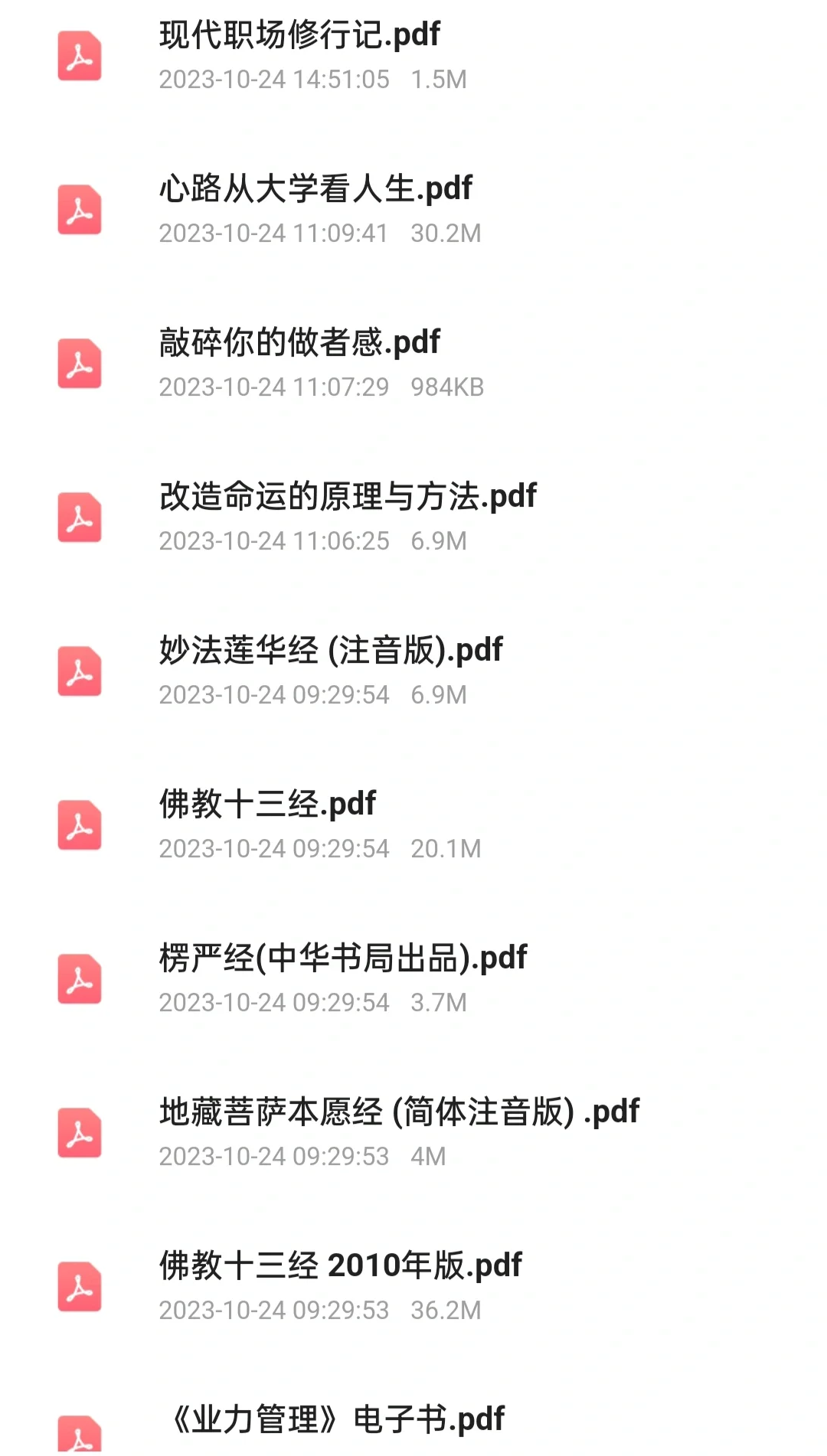This screenshot has width=827, height=1456.
Task: Open 改造命运的原理与方法.pdf
Action: (413, 517)
